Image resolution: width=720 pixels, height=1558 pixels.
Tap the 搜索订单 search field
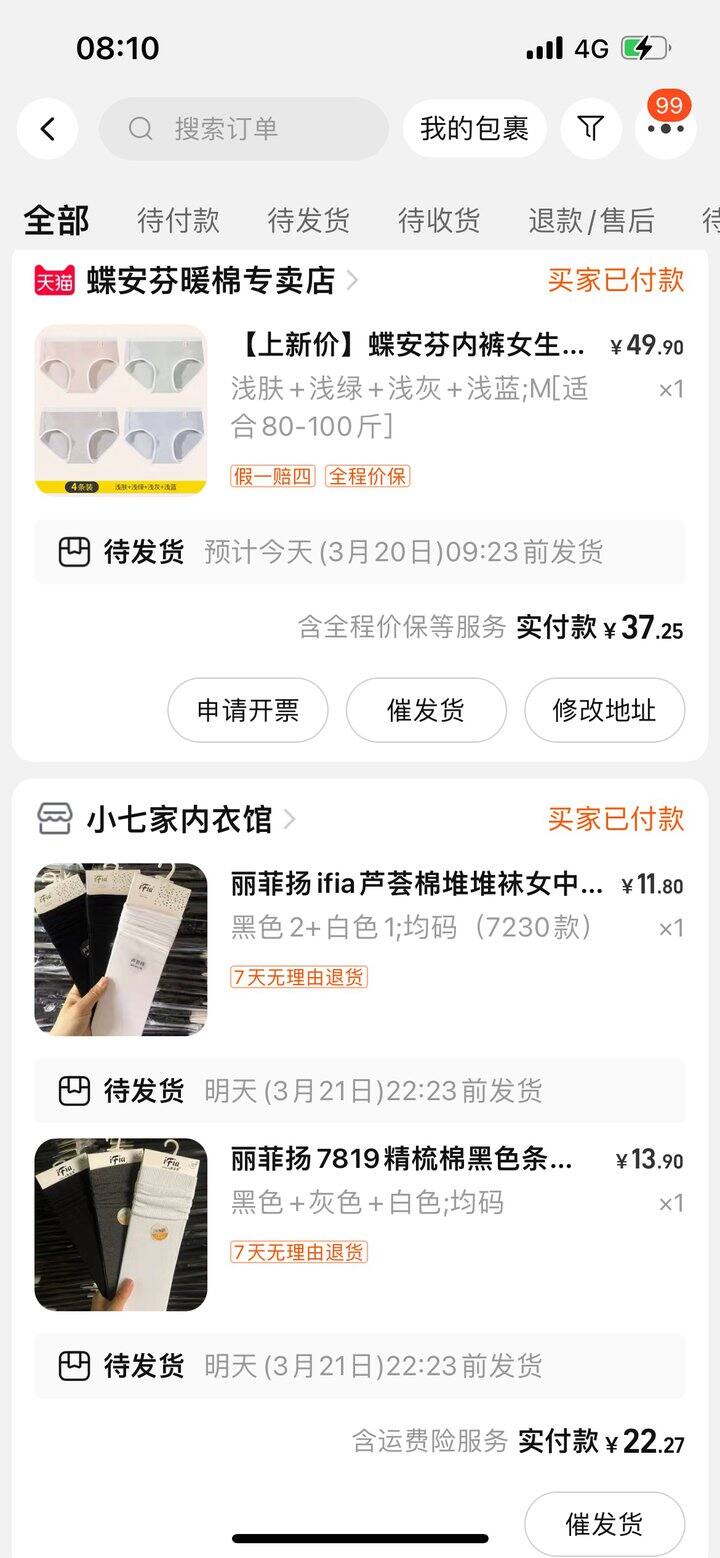tap(244, 129)
